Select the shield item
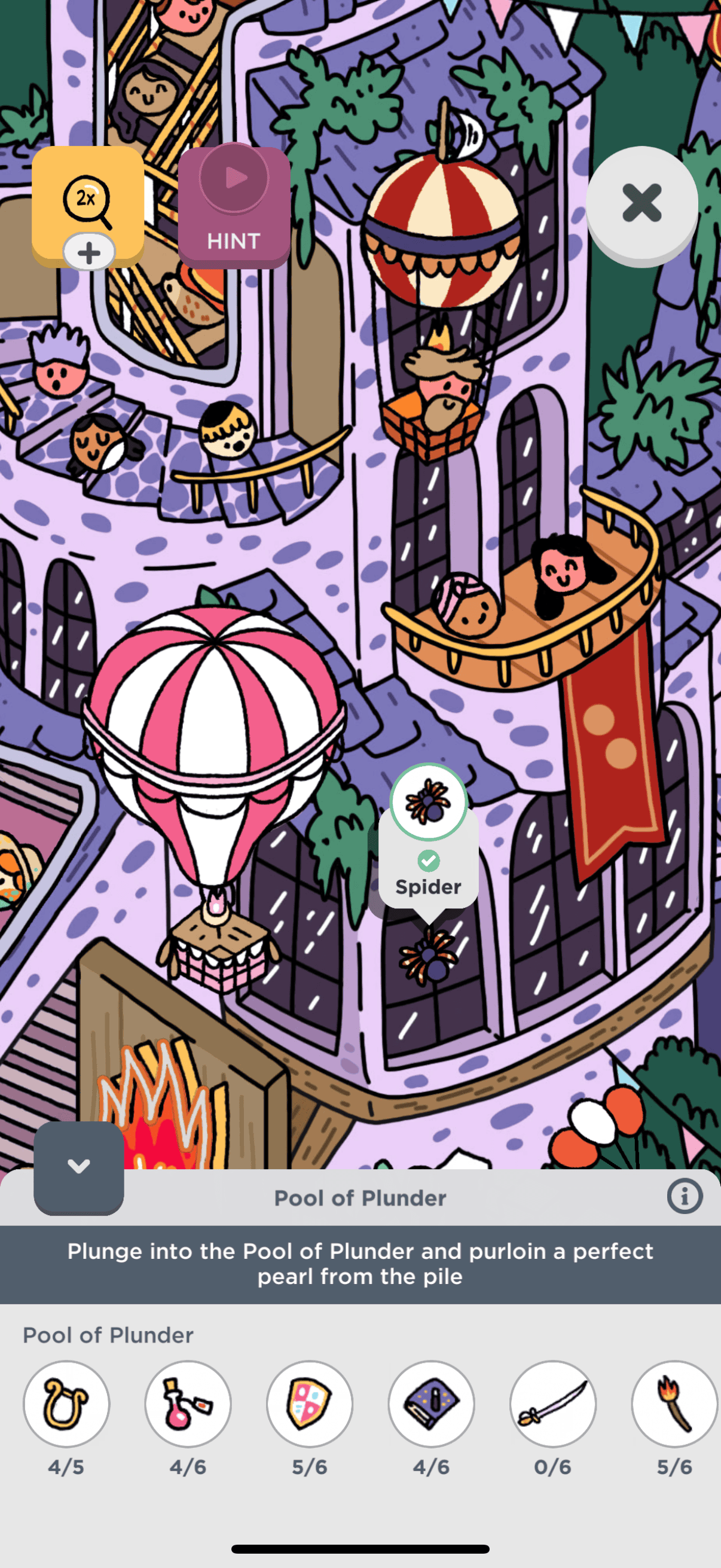 [309, 1404]
